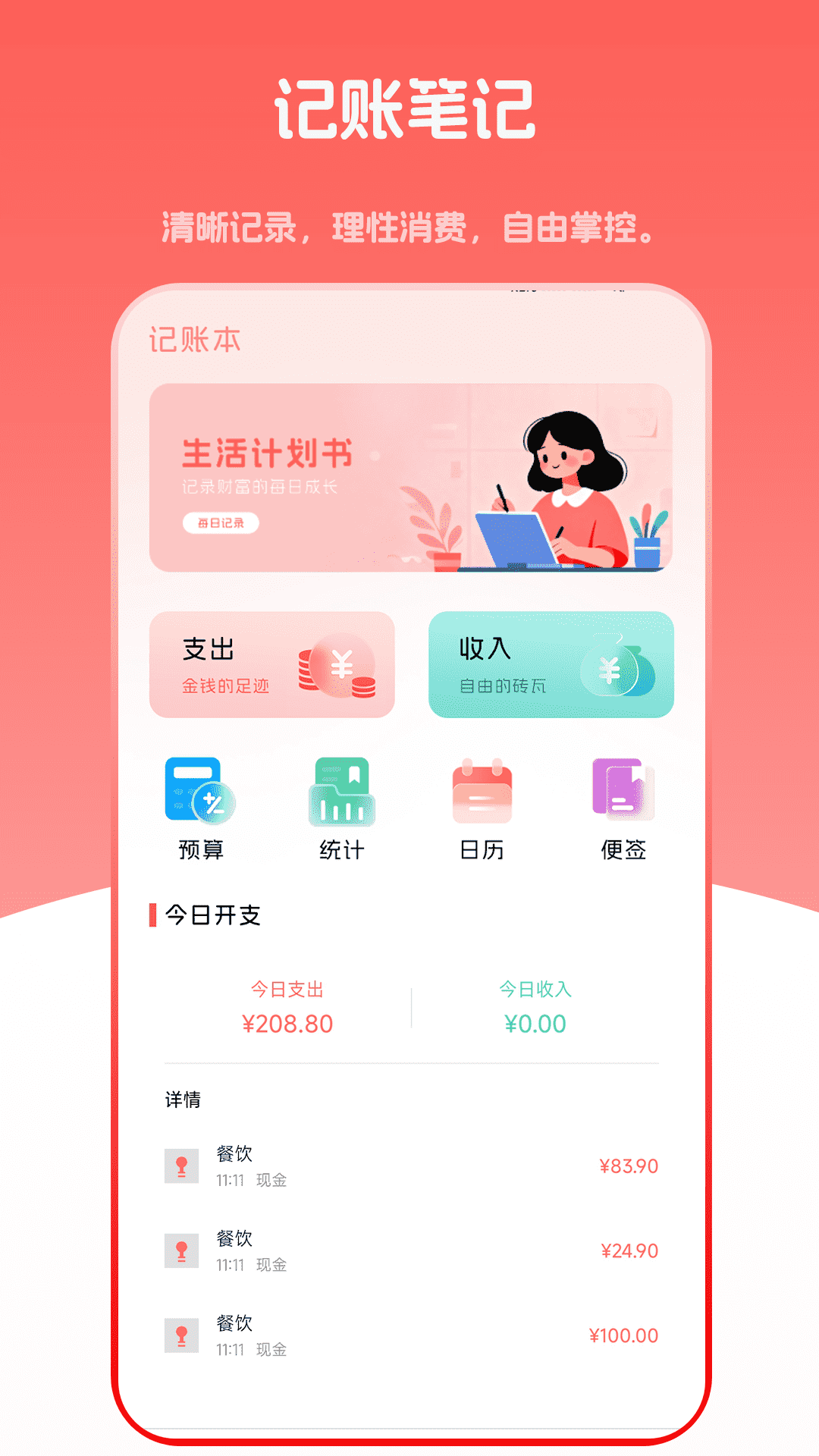The width and height of the screenshot is (819, 1456).
Task: Click the ¥0.00 income amount
Action: click(535, 1024)
